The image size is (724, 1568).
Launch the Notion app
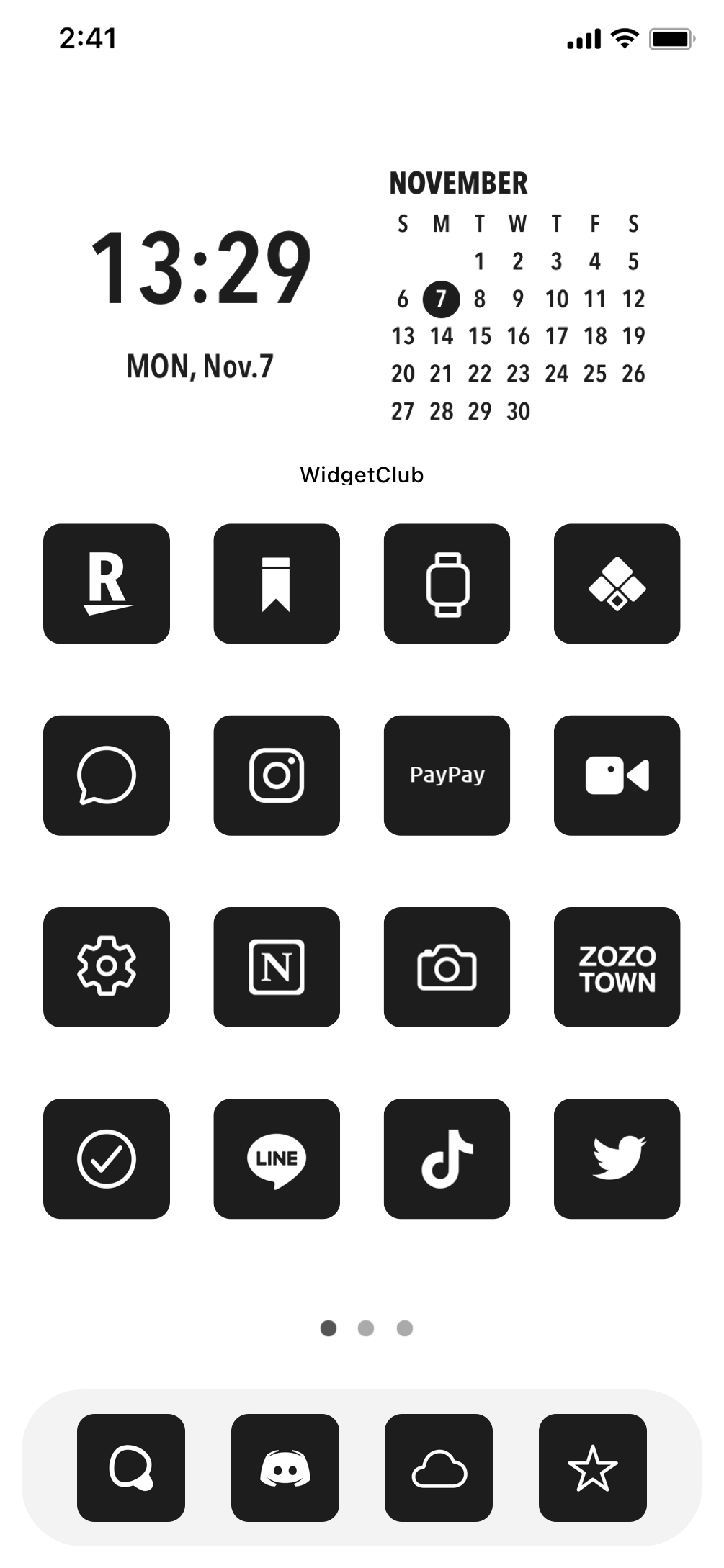(x=277, y=967)
